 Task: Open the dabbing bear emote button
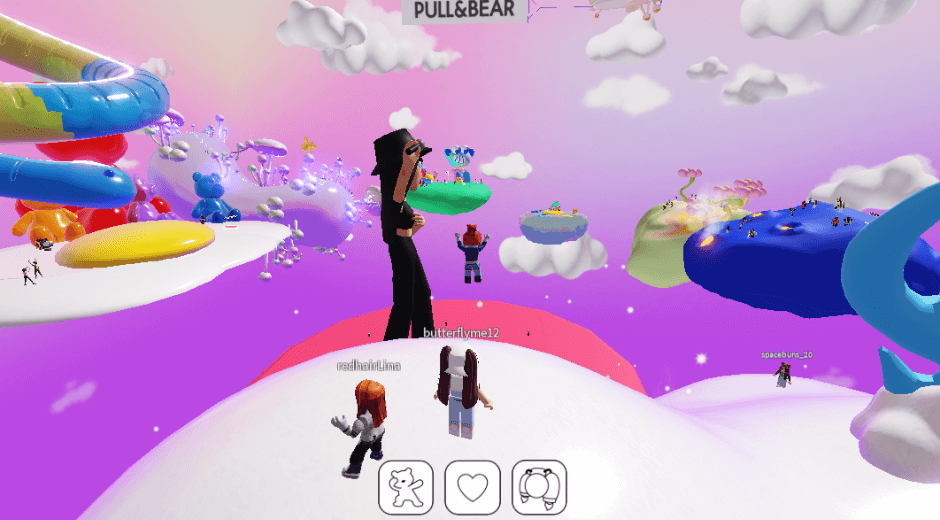[405, 487]
